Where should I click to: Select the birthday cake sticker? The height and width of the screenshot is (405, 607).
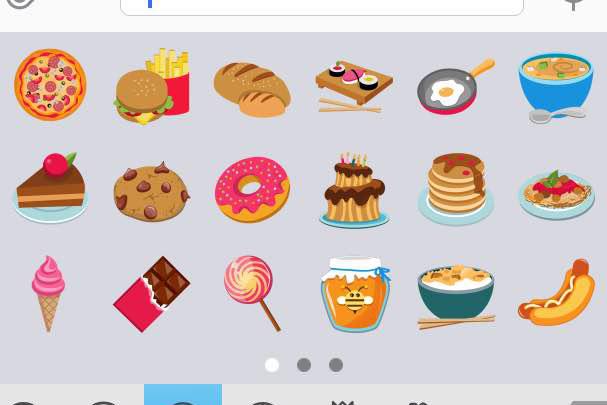point(353,189)
